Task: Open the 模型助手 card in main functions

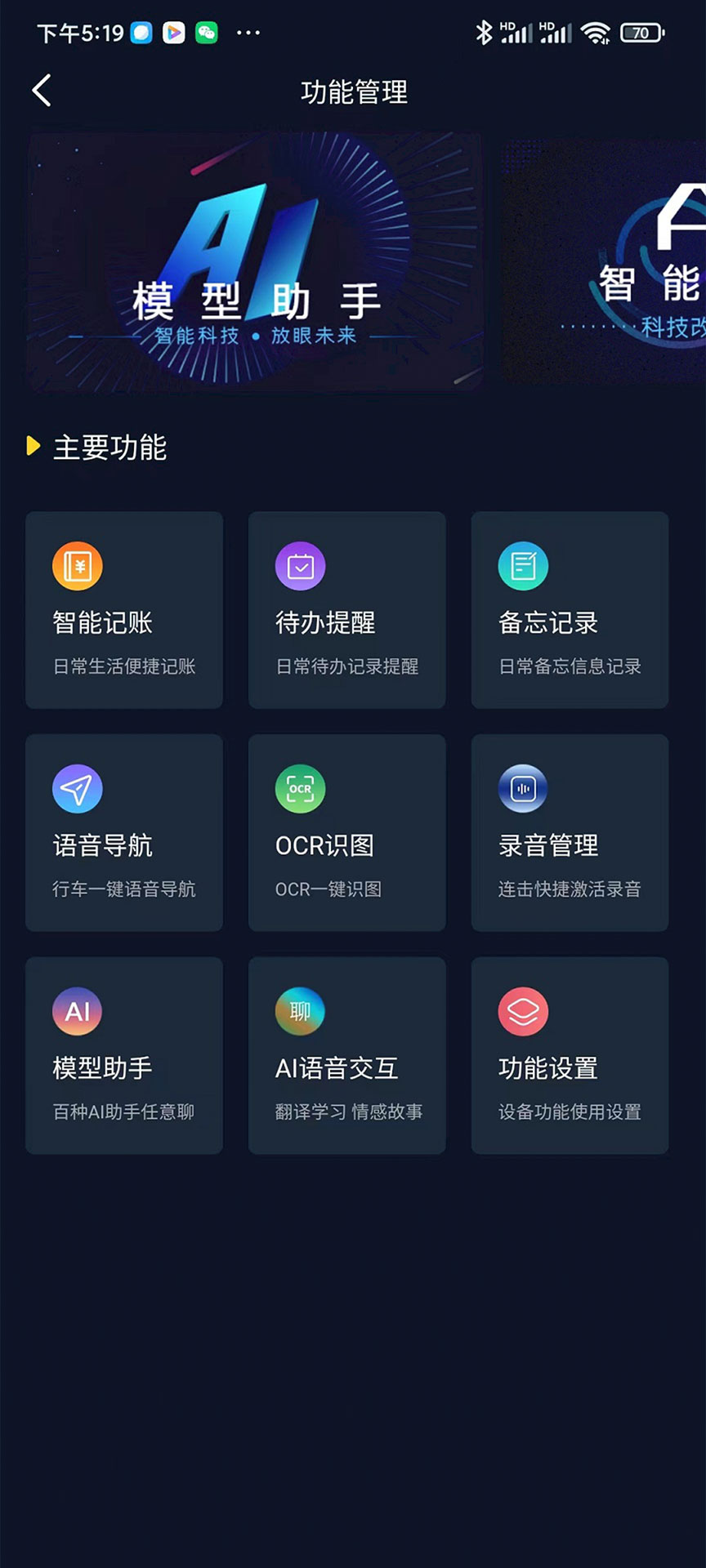Action: [x=124, y=1055]
